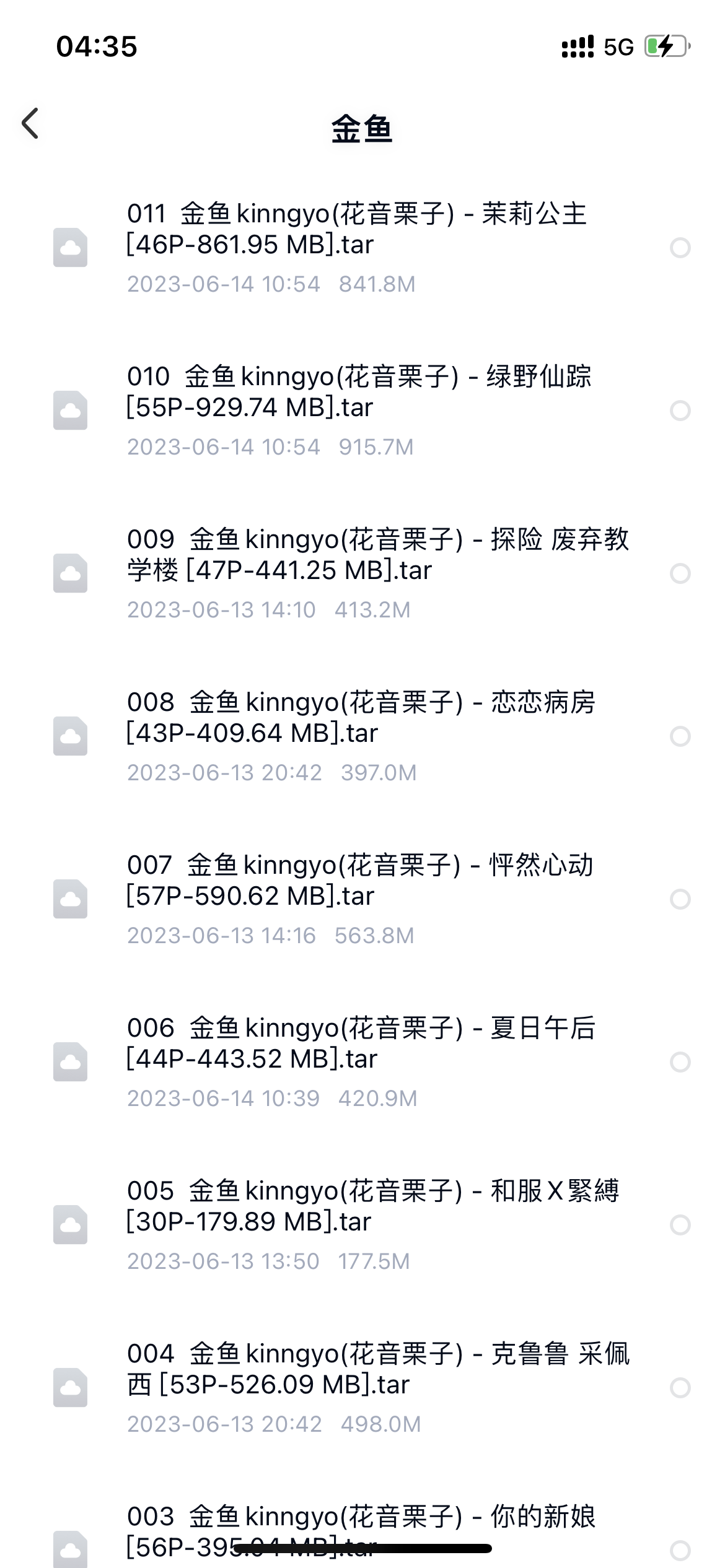Select the radio circle for file 005
Screen dimensions: 725x1568
(680, 1225)
